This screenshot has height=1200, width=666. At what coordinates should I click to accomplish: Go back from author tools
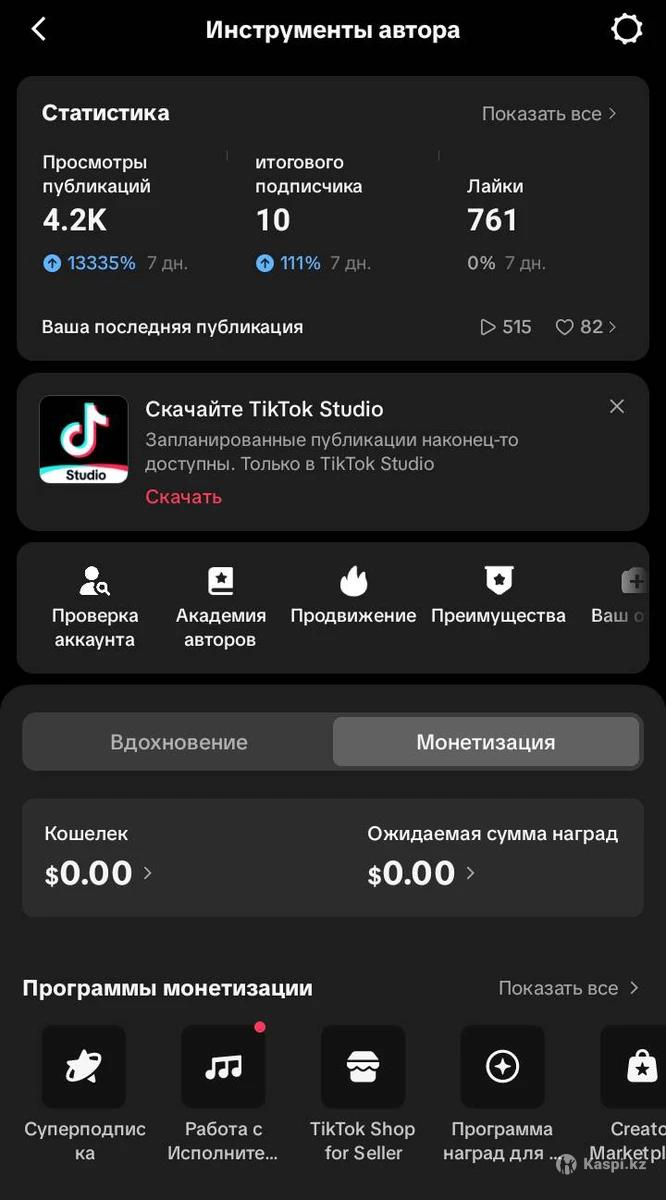(39, 30)
